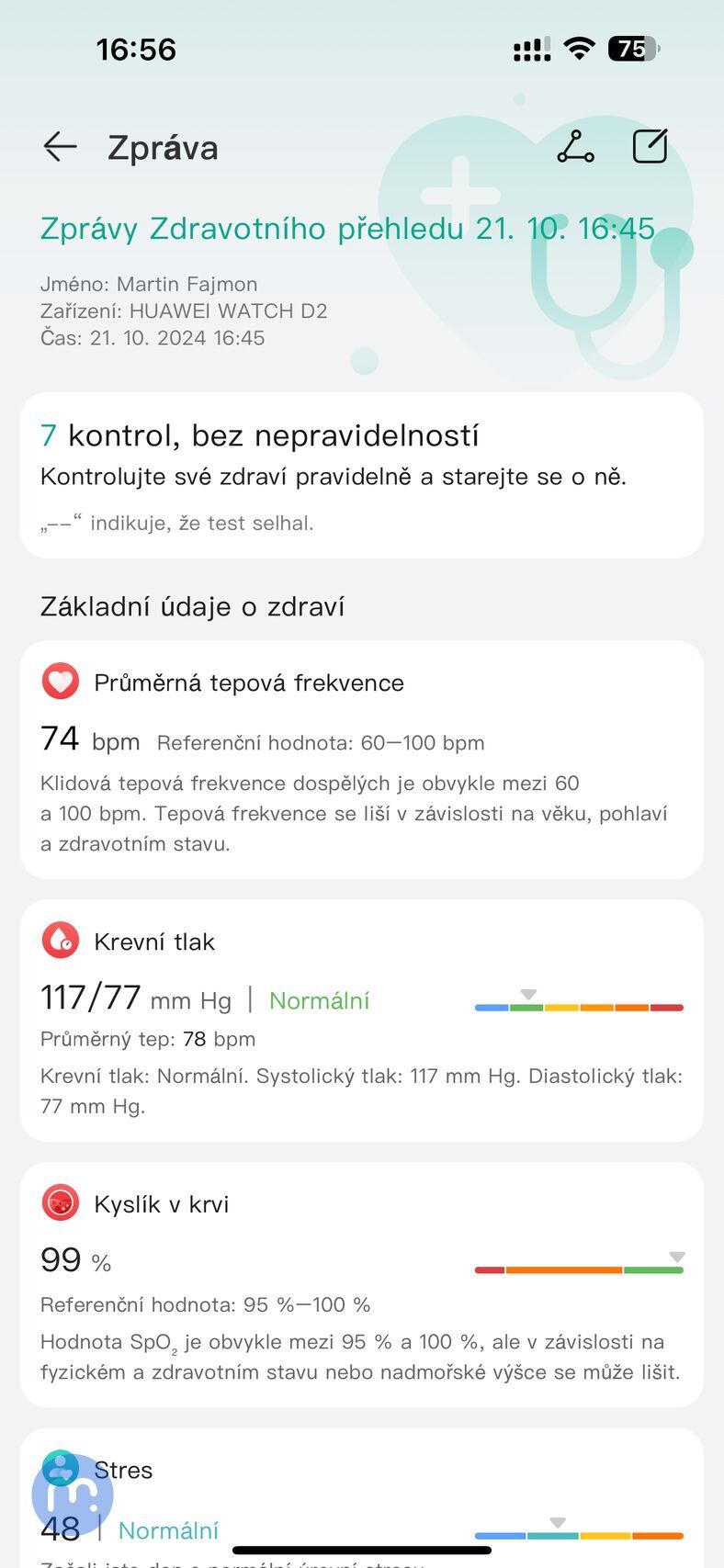The width and height of the screenshot is (724, 1568).
Task: Click the Normální label beside stress value 48
Action: (169, 1529)
